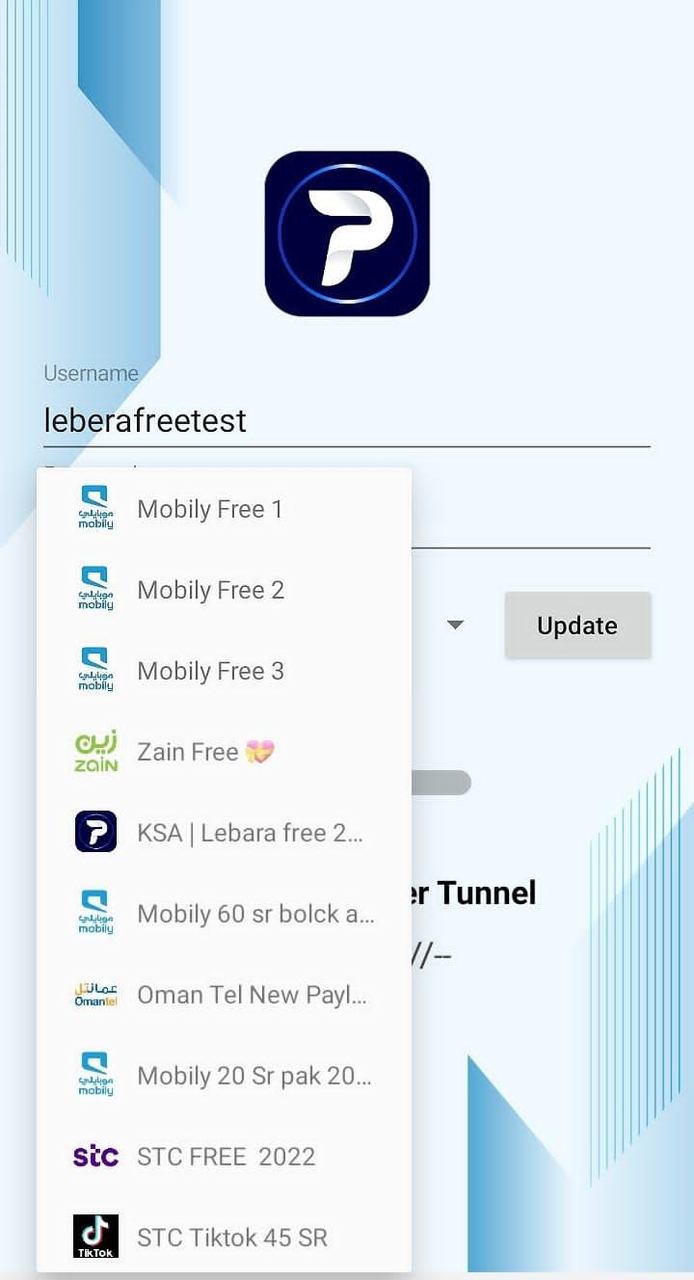Pick the Mobily Free 3 option
Viewport: 694px width, 1280px height.
coord(210,671)
